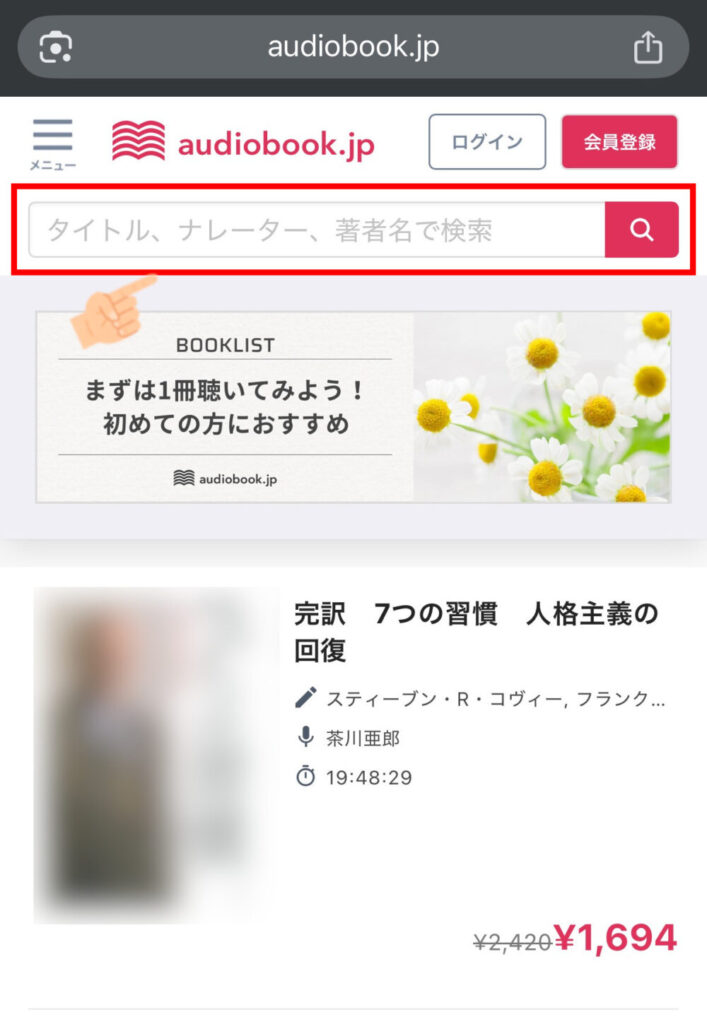
Task: Tap the browser share icon
Action: pyautogui.click(x=648, y=47)
